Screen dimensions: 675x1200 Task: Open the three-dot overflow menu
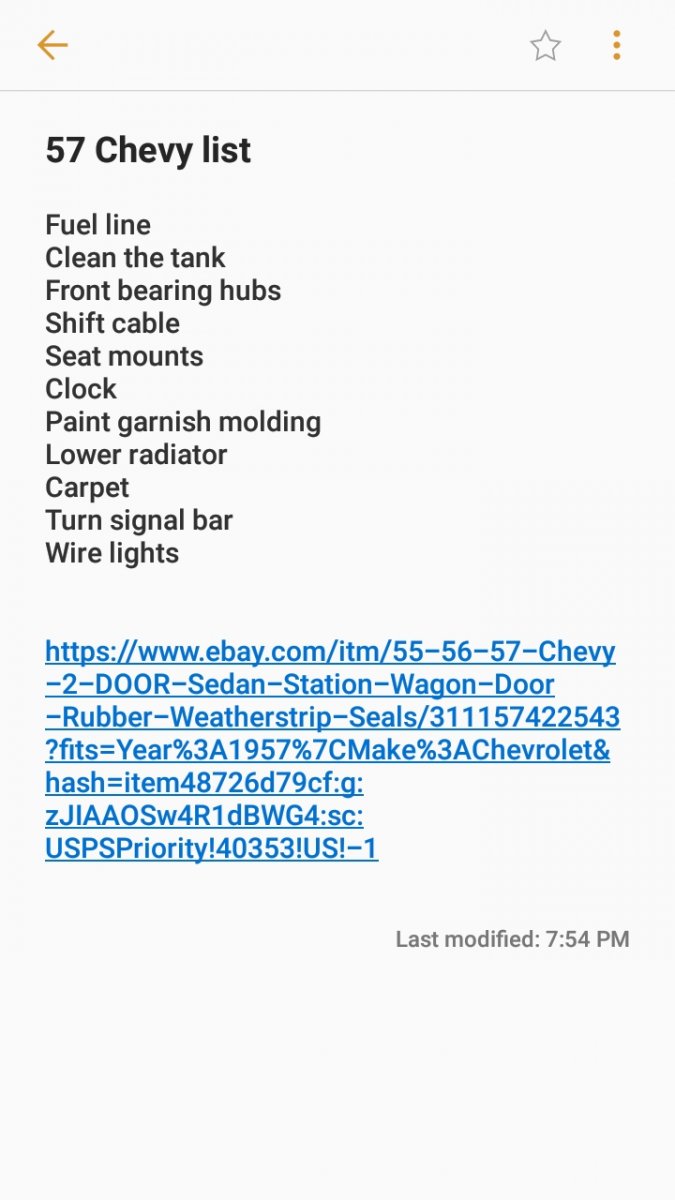click(x=616, y=45)
